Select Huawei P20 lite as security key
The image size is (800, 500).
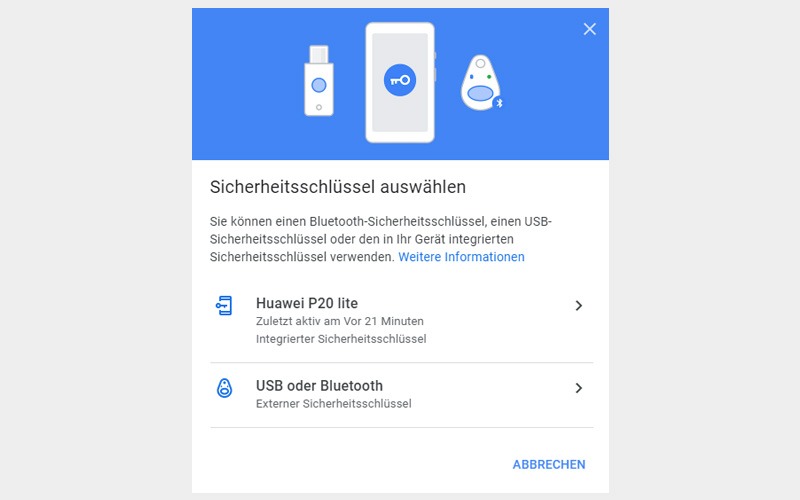(x=400, y=320)
